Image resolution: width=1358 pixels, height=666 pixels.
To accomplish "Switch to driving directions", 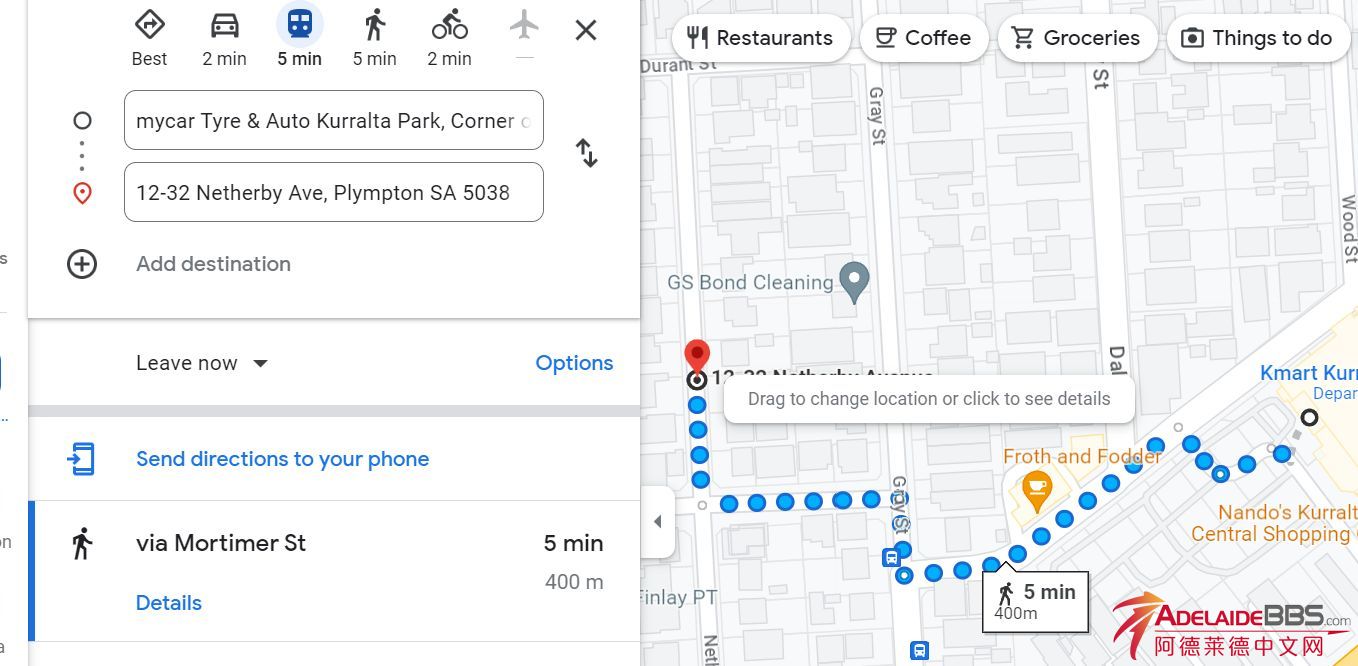I will (x=224, y=37).
